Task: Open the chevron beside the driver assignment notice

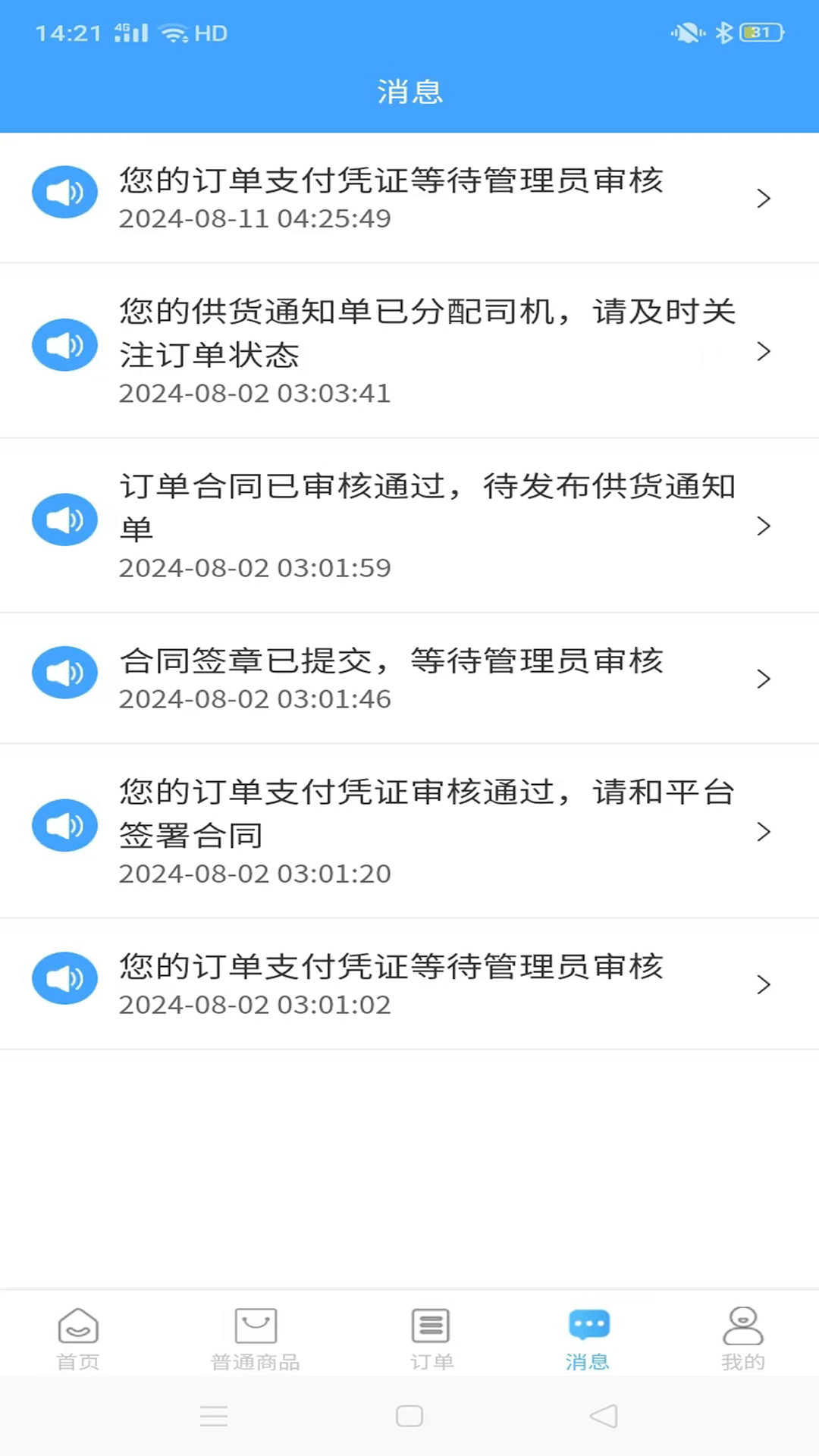Action: pos(764,352)
